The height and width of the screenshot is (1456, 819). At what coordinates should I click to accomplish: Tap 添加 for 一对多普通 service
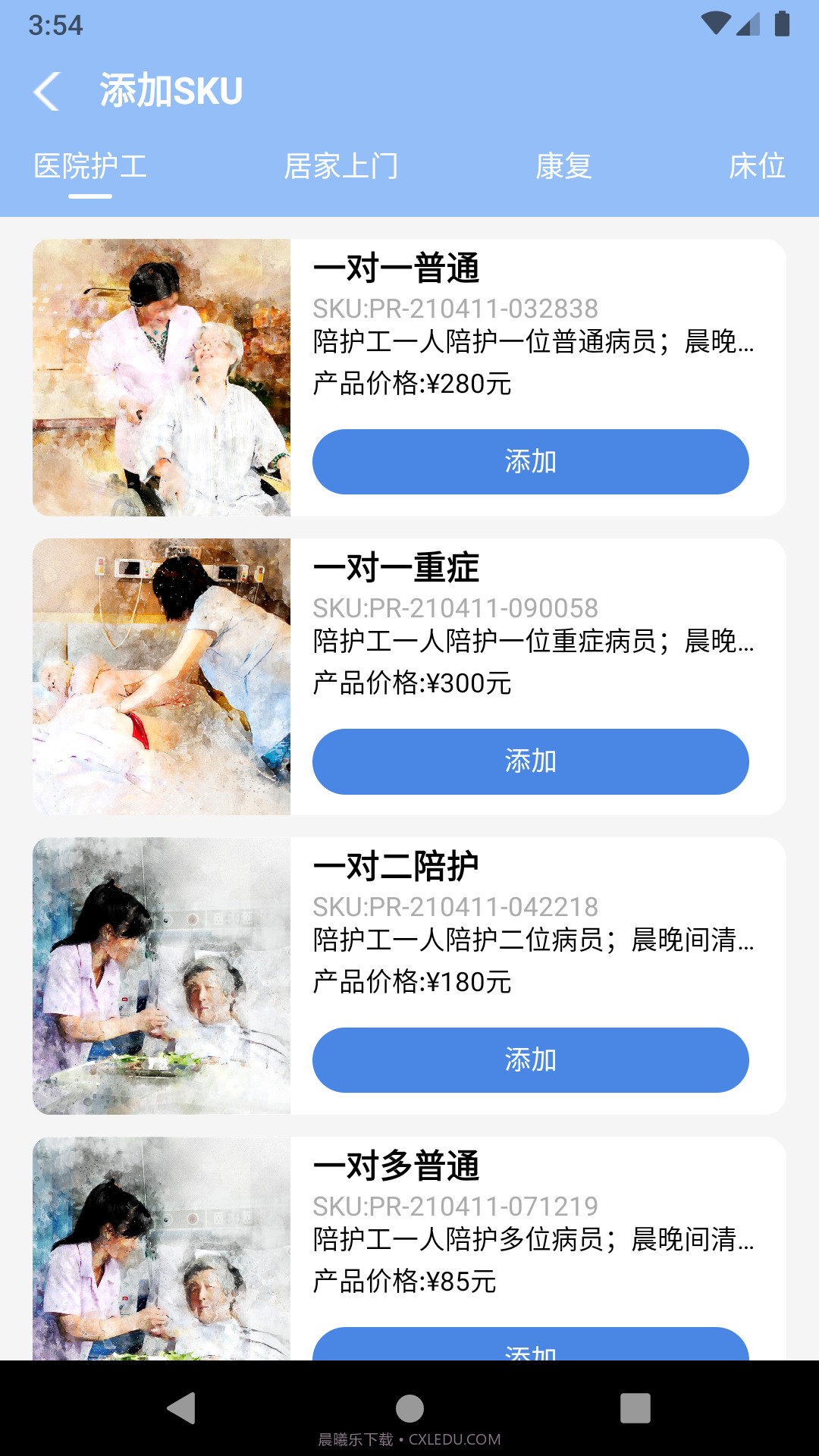tap(531, 1353)
